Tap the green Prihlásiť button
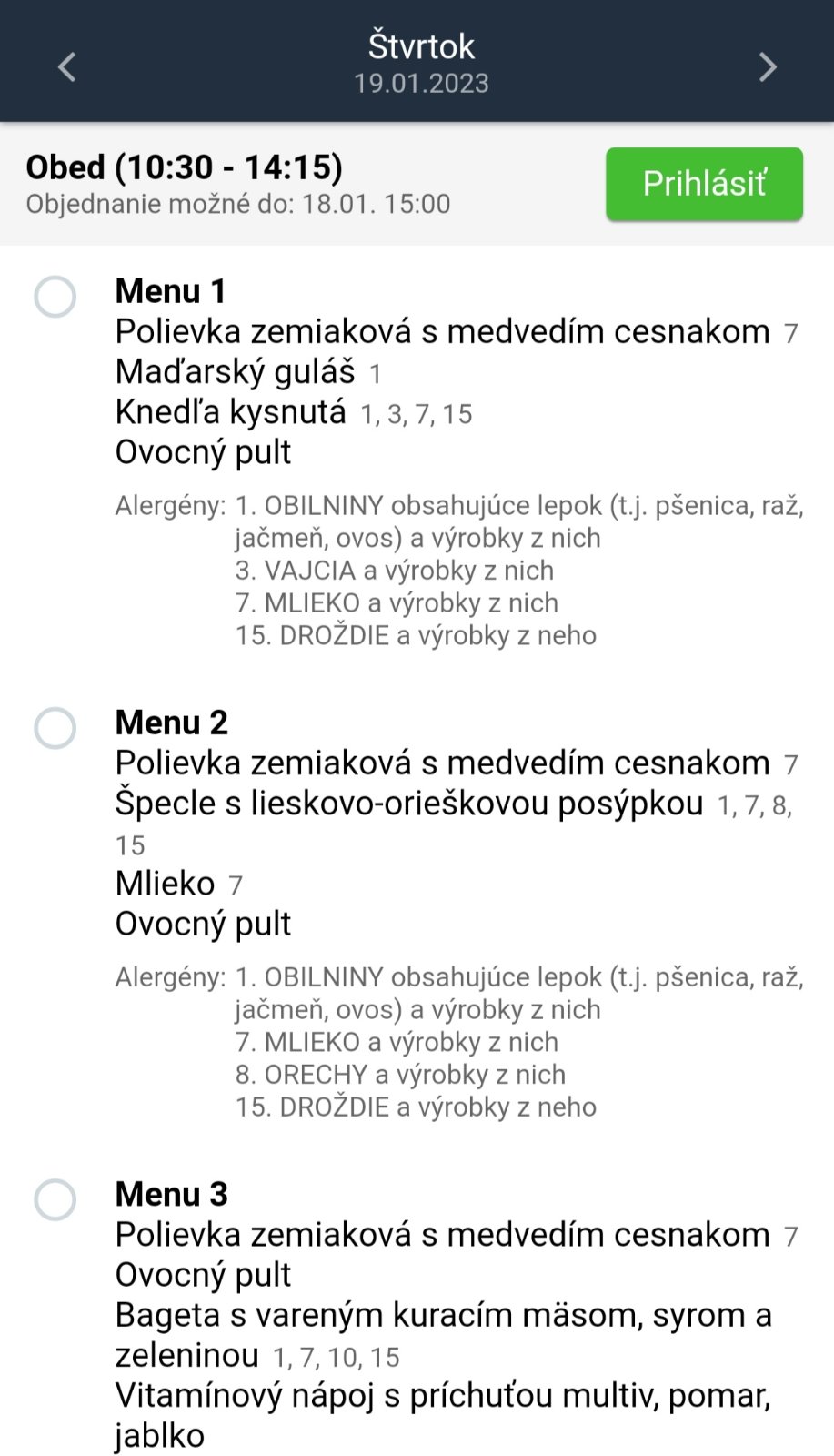 704,184
